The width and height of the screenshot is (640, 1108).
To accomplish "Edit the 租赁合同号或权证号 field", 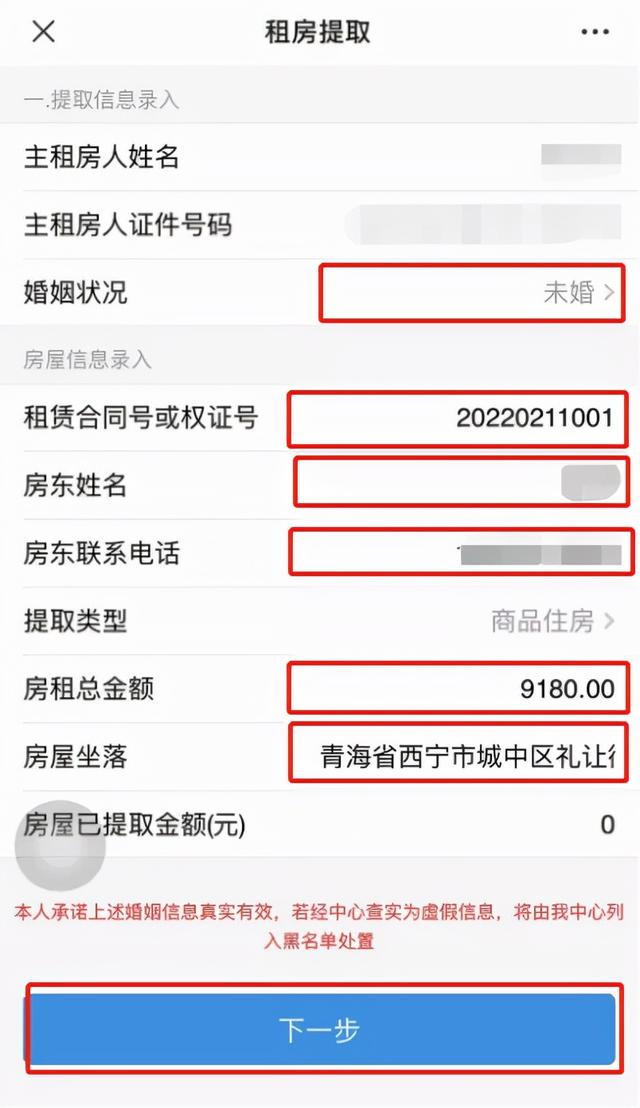I will [458, 418].
